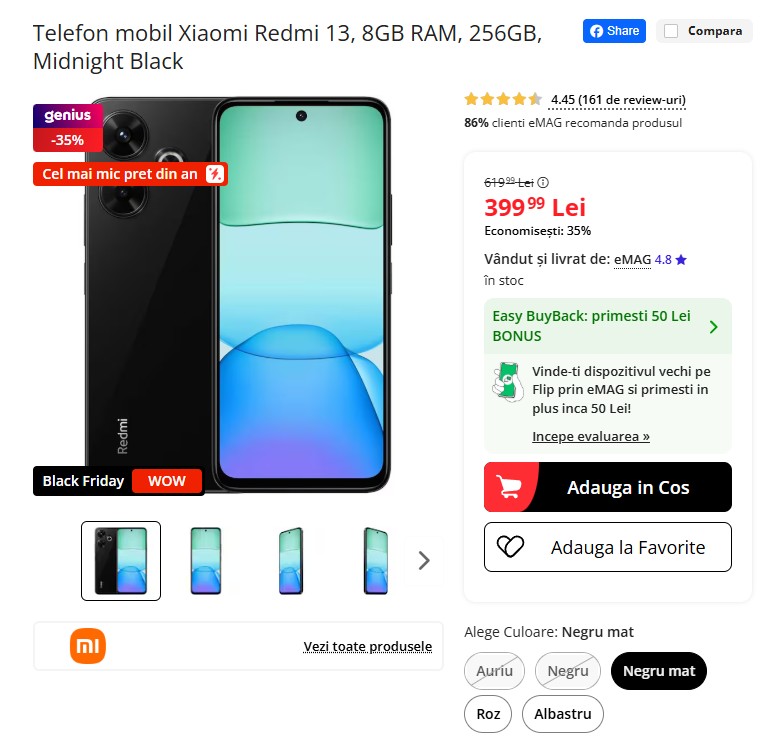The height and width of the screenshot is (741, 765).
Task: Pick the Albastru color
Action: tap(562, 714)
